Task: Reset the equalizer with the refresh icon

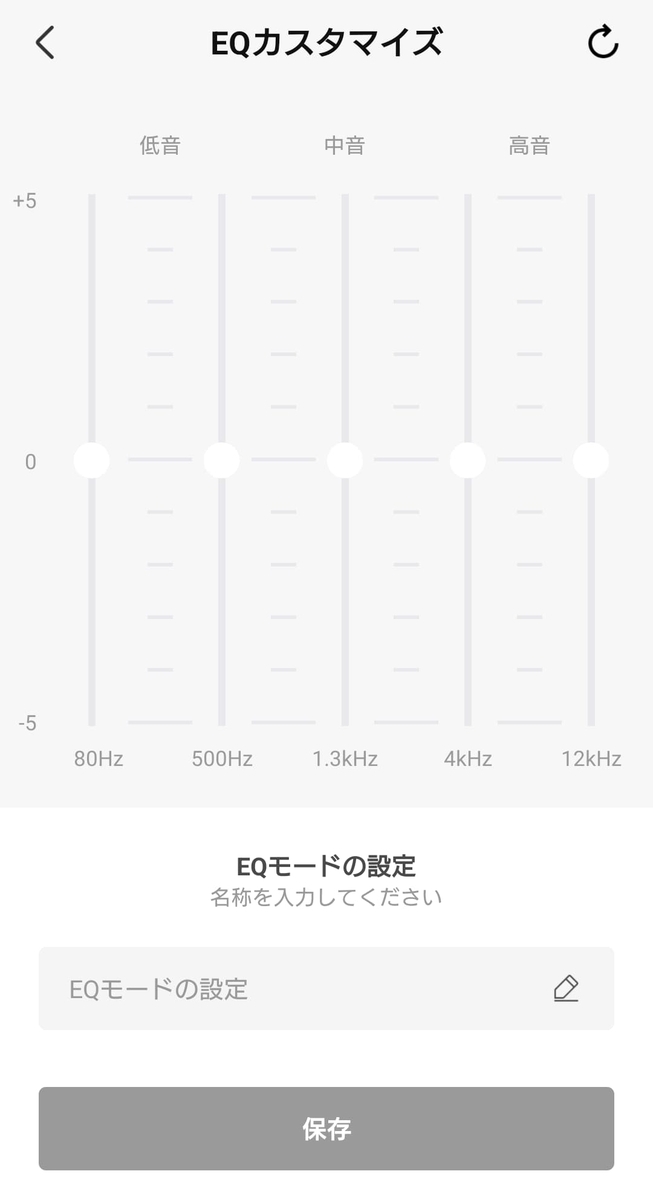Action: (x=603, y=43)
